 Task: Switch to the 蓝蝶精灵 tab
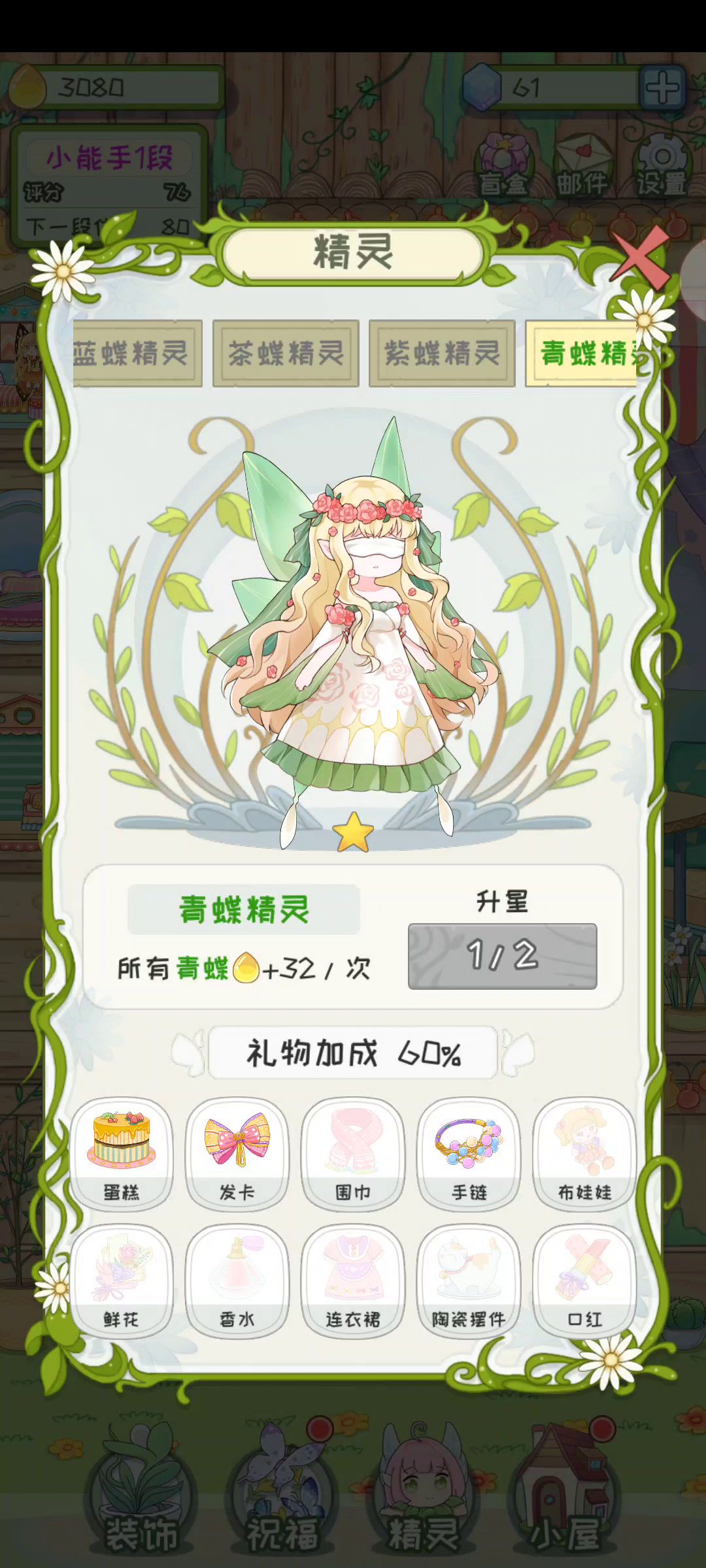(136, 353)
